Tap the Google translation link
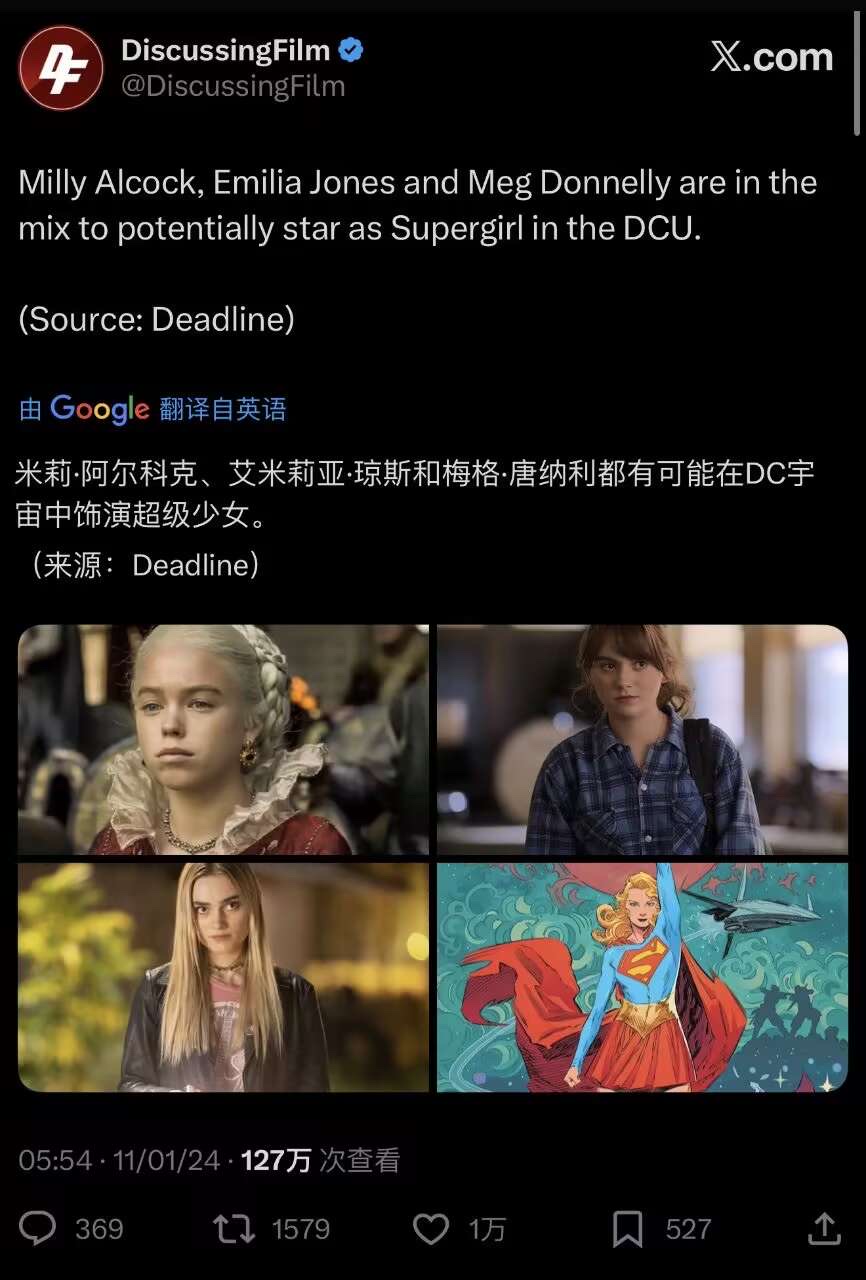 pyautogui.click(x=153, y=408)
